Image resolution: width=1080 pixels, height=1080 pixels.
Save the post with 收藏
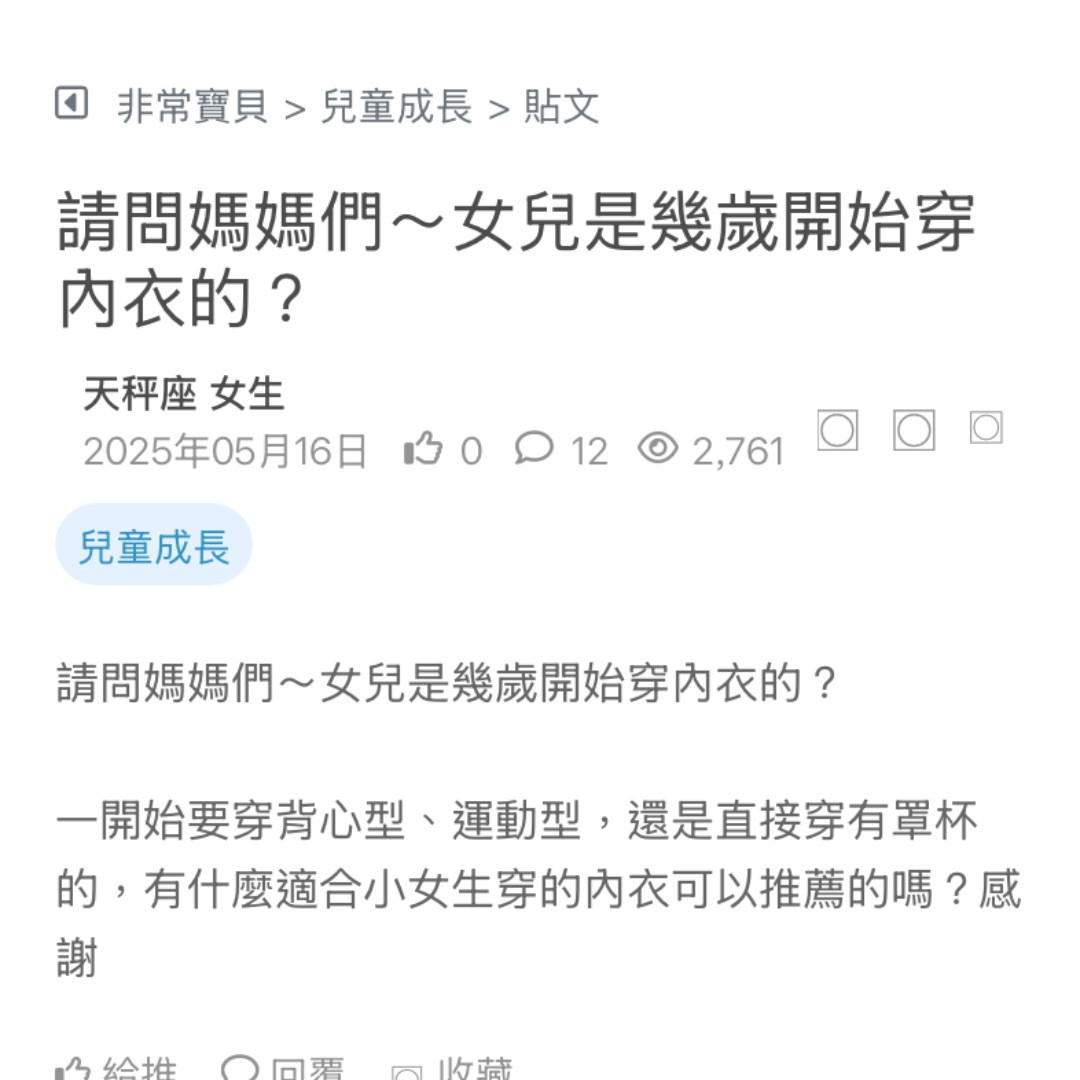pyautogui.click(x=452, y=1068)
